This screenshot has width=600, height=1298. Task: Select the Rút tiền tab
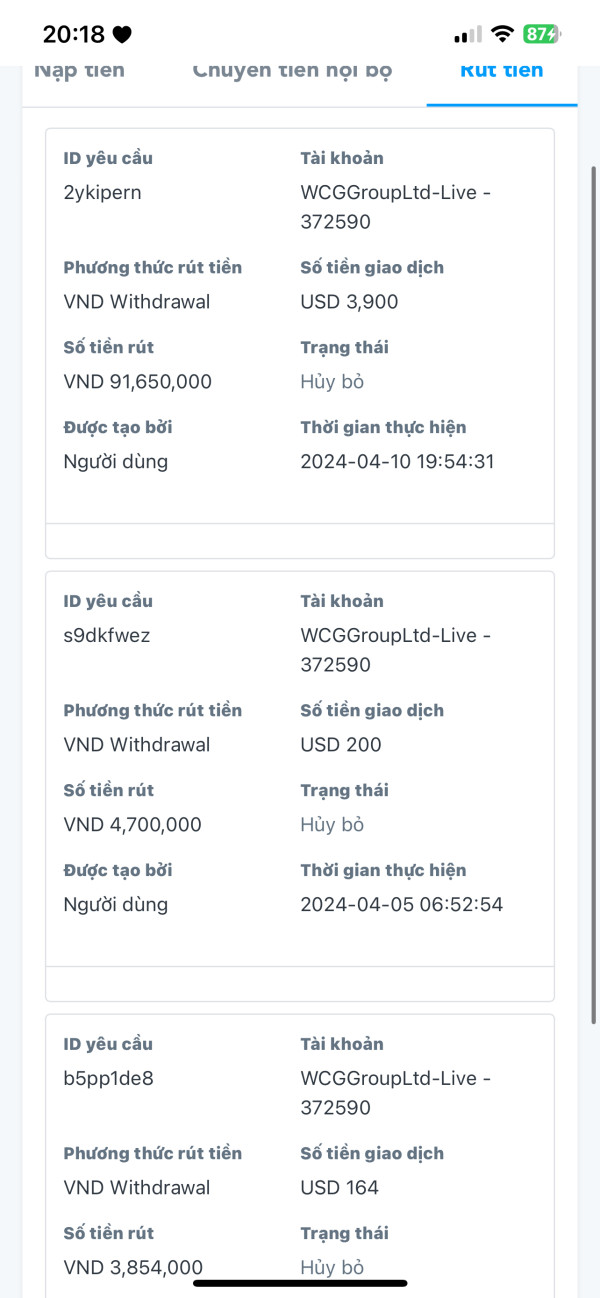click(502, 72)
